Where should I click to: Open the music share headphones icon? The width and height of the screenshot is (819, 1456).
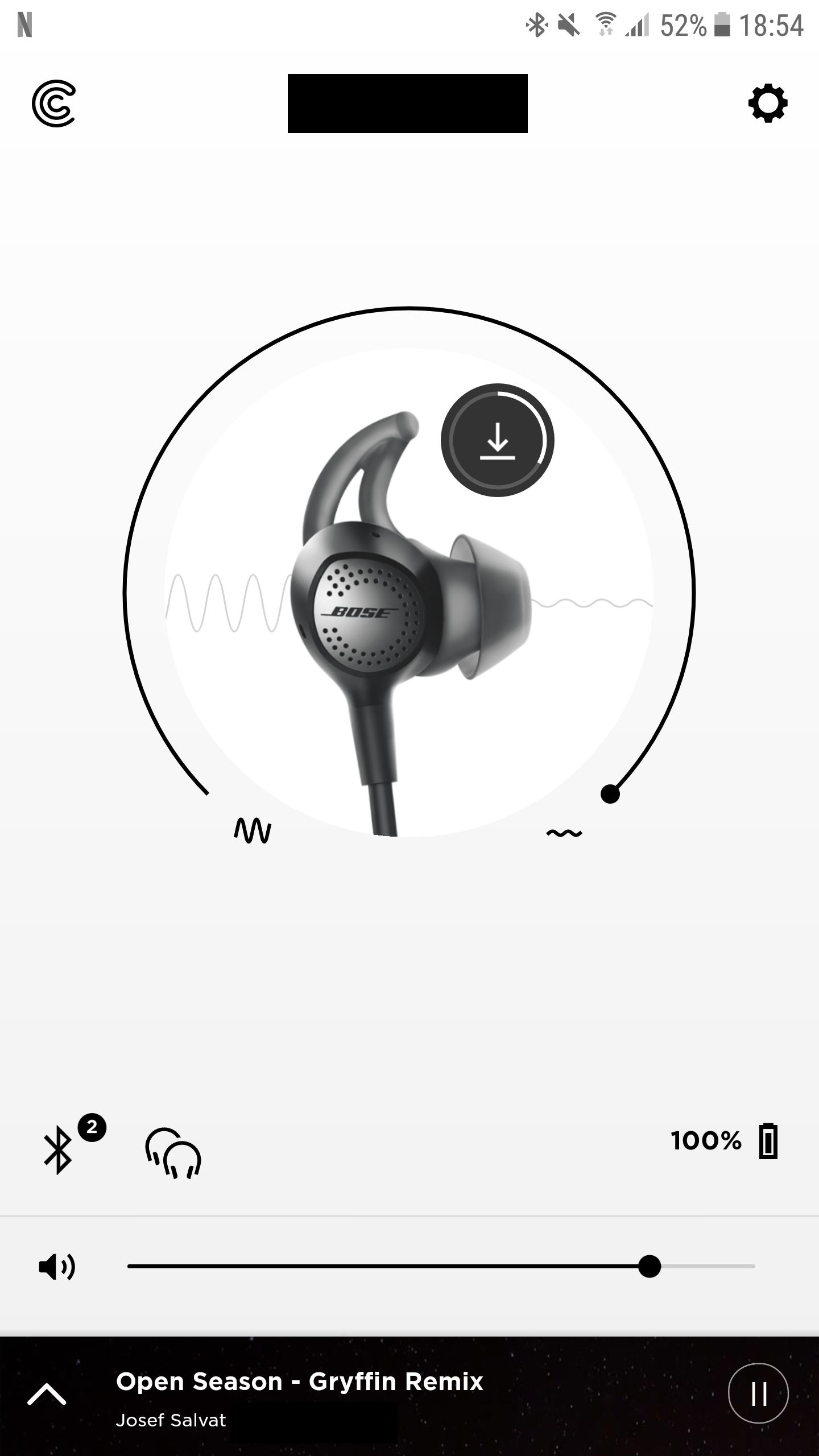[x=173, y=1153]
